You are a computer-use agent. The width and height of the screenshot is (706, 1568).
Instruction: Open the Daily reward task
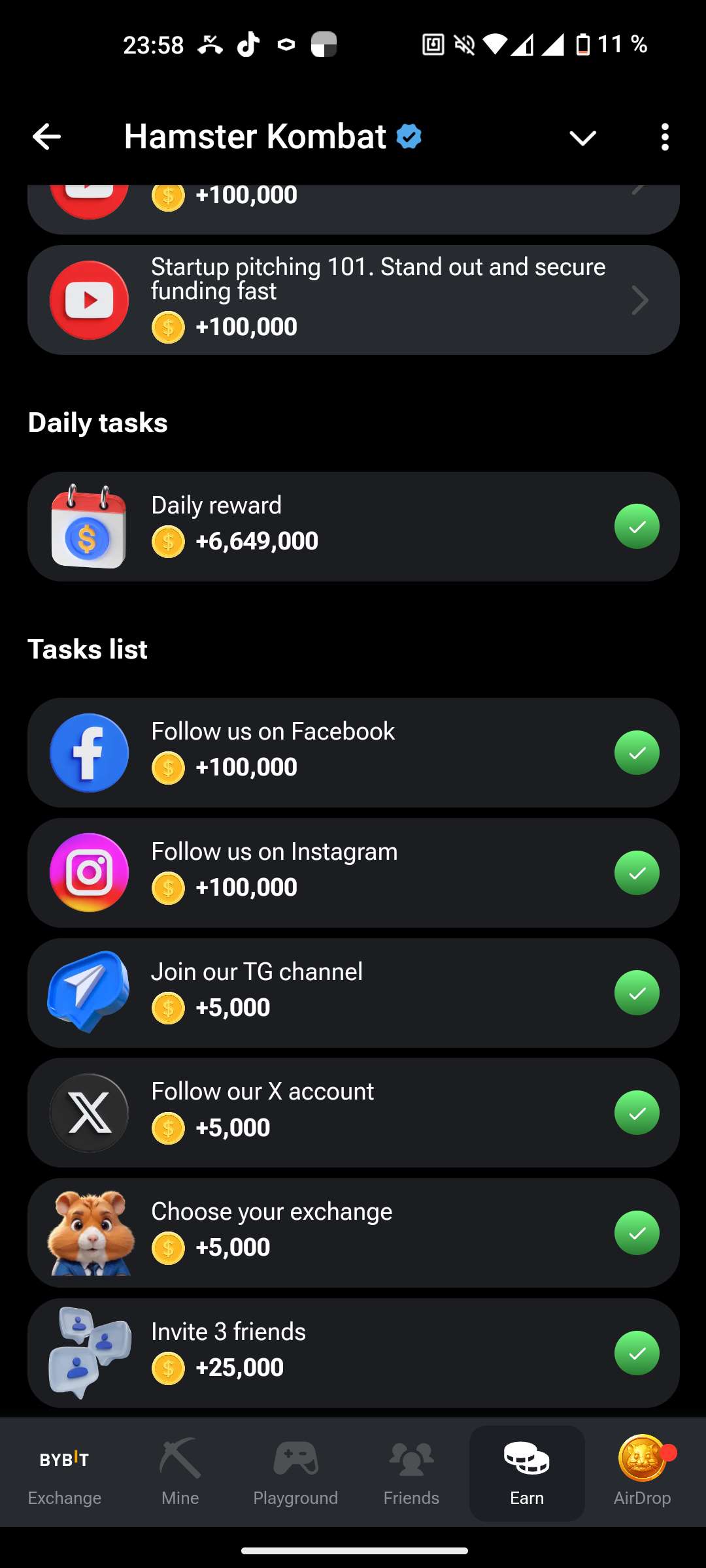coord(353,527)
